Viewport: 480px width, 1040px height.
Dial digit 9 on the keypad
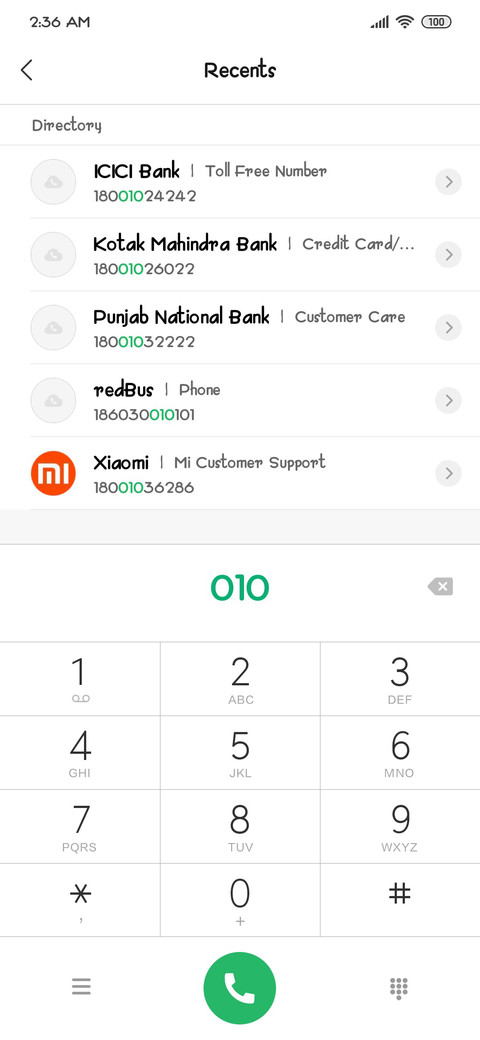pyautogui.click(x=400, y=826)
